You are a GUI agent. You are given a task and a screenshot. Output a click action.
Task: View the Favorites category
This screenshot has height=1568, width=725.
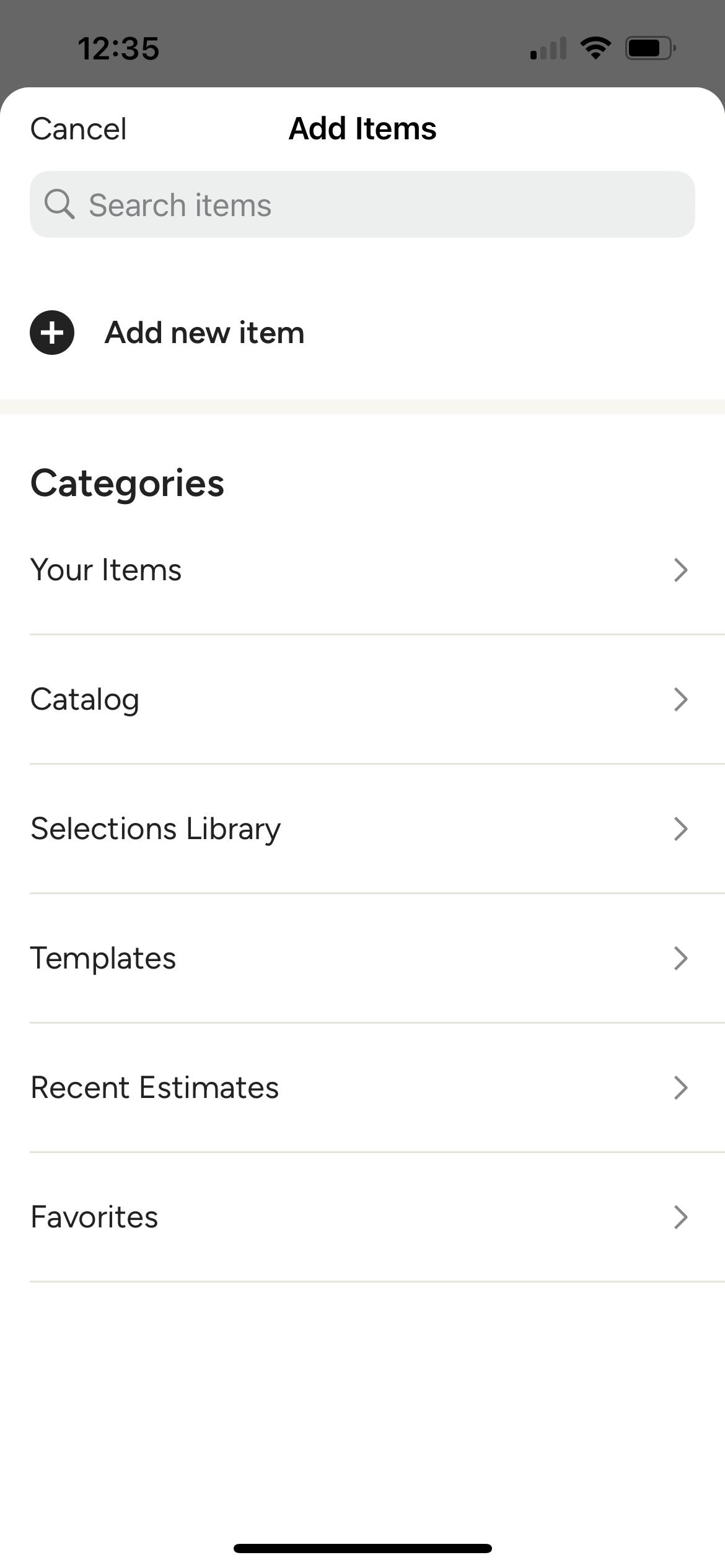(94, 1217)
